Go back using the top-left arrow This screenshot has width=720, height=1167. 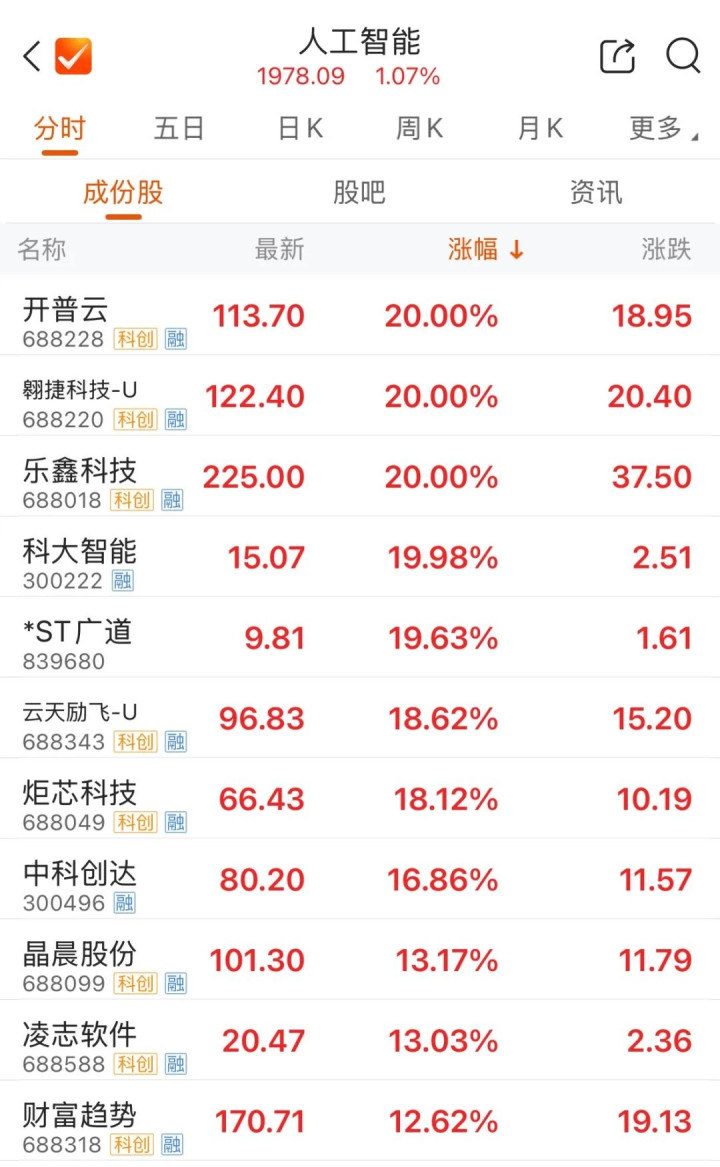coord(32,56)
